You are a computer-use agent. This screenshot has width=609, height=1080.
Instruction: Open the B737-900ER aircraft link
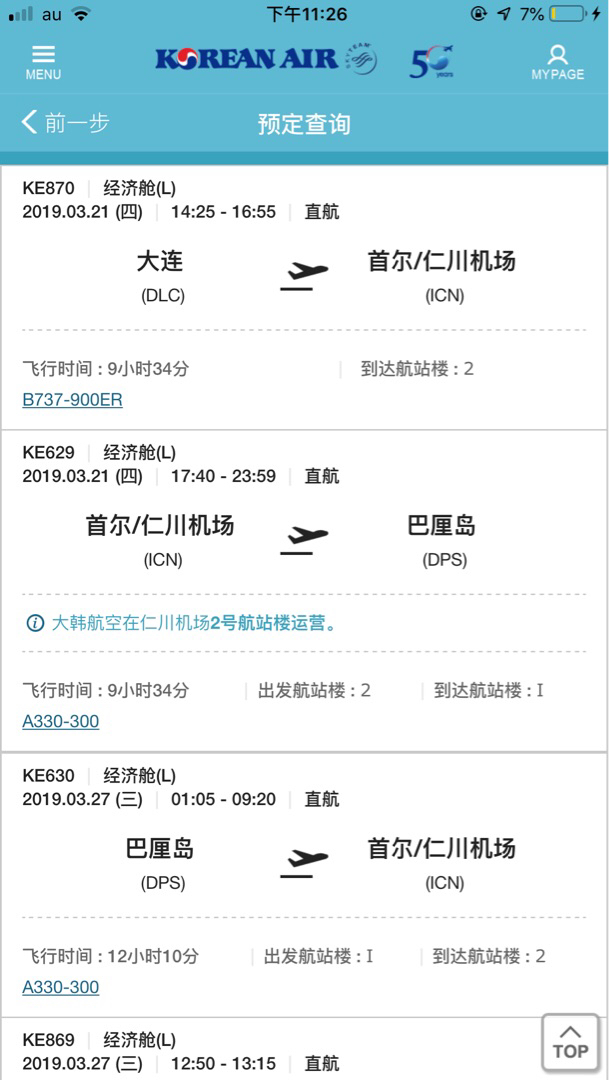tap(72, 400)
